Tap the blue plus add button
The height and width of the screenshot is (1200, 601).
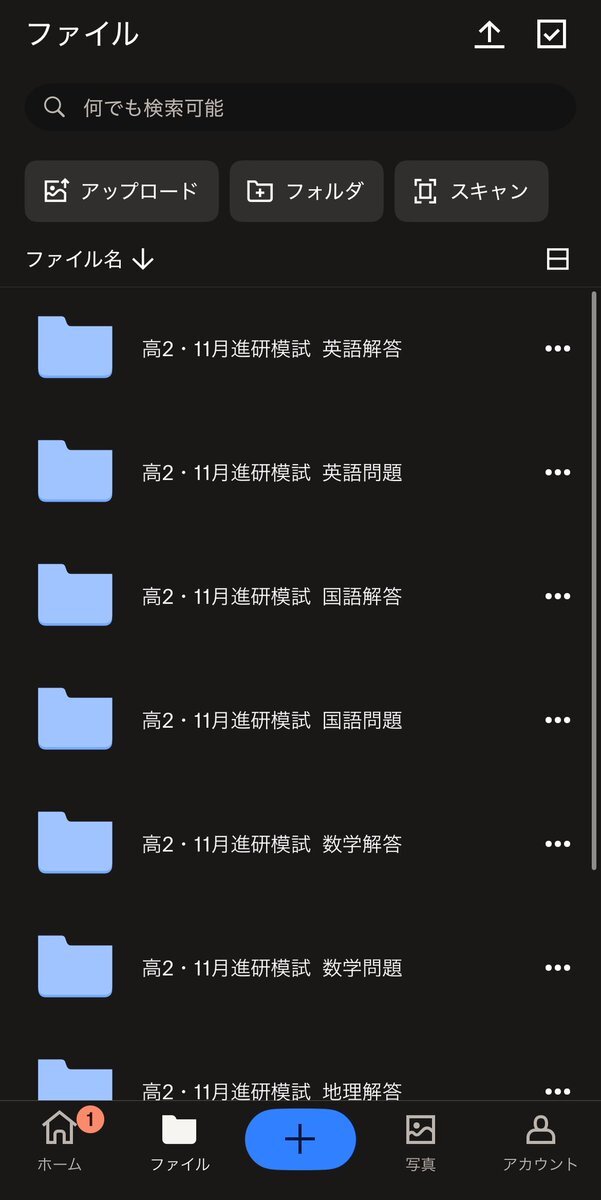pyautogui.click(x=300, y=1139)
